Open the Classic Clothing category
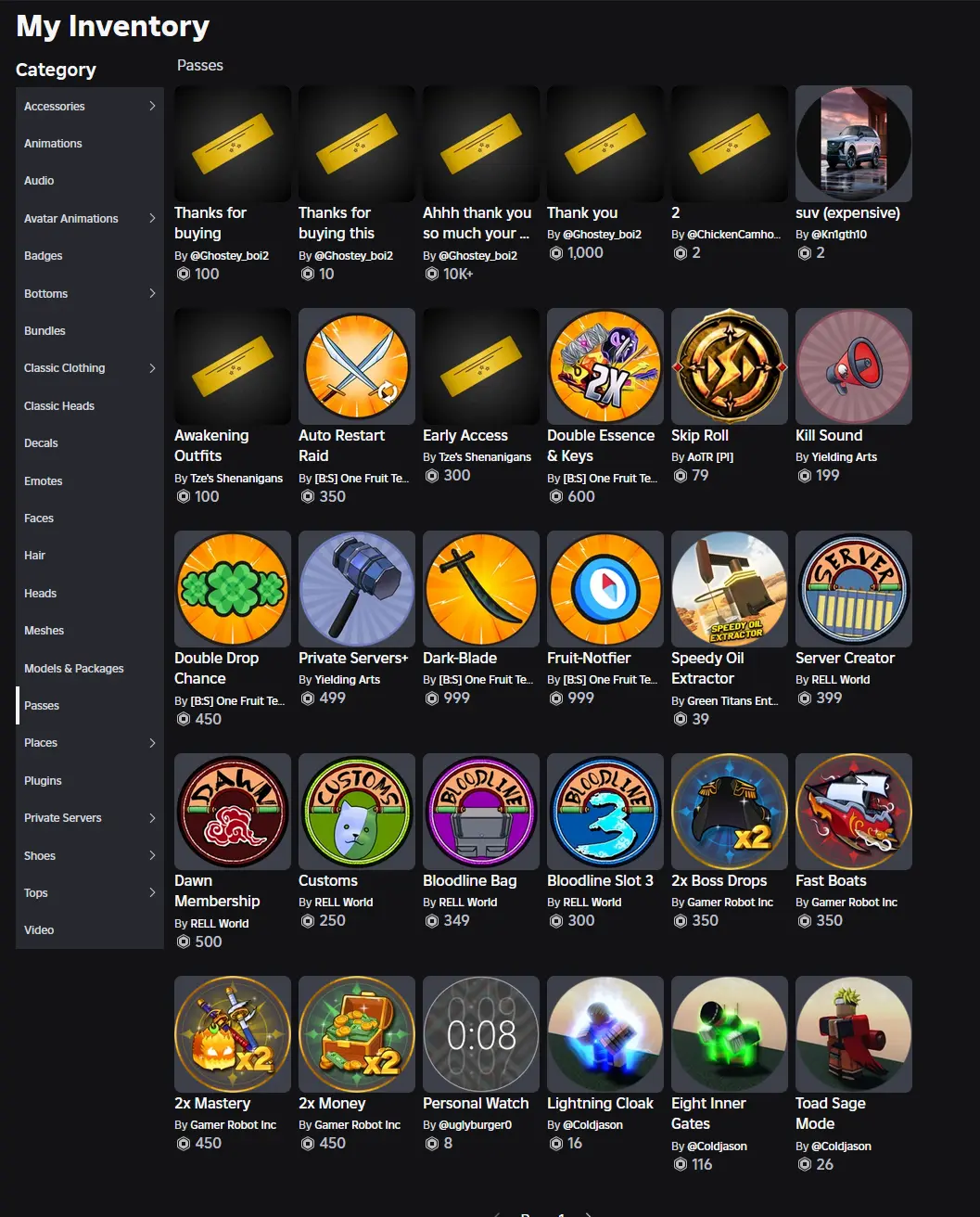The height and width of the screenshot is (1217, 980). coord(89,368)
